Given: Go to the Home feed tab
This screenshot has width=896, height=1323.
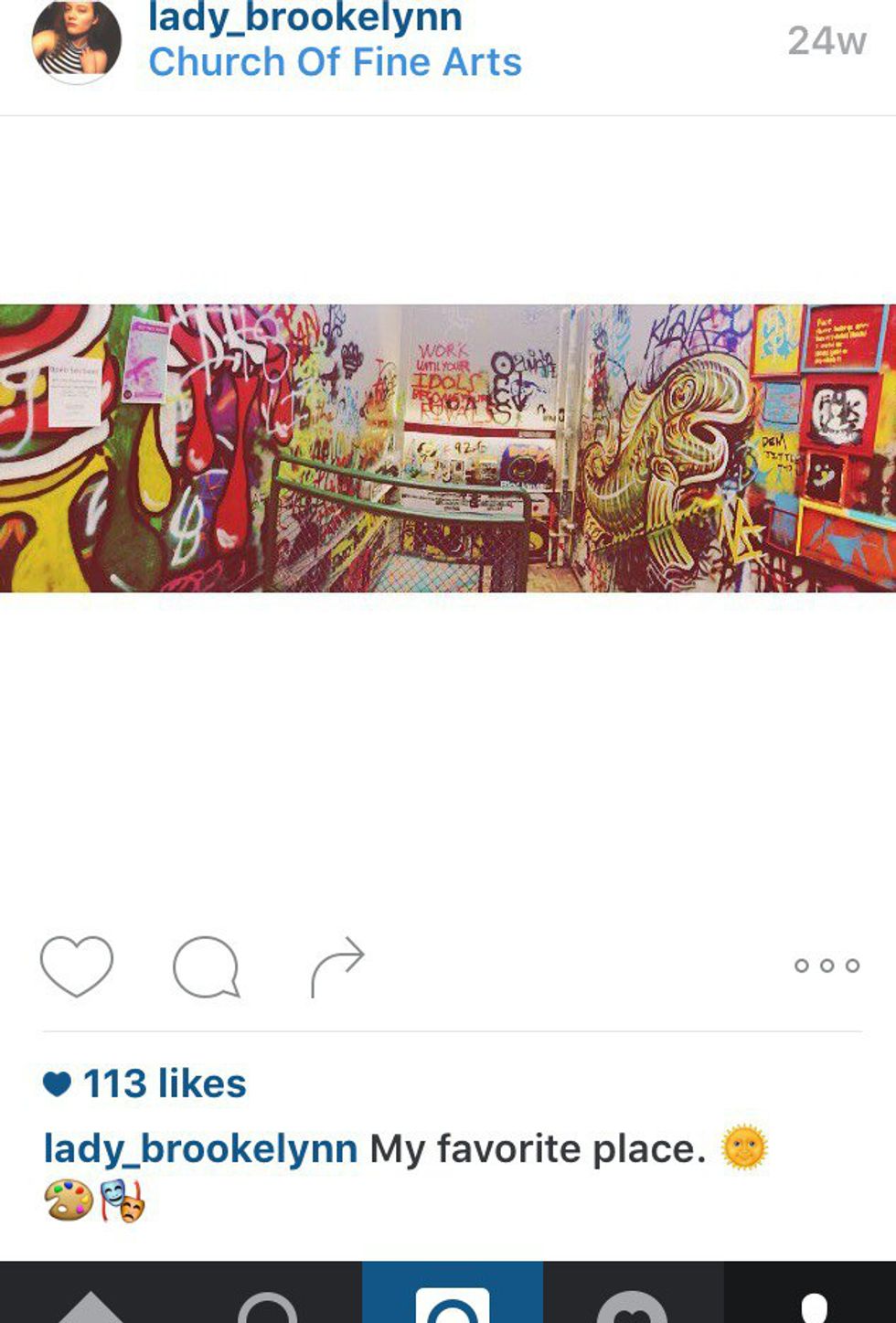Looking at the screenshot, I should click(90, 1303).
